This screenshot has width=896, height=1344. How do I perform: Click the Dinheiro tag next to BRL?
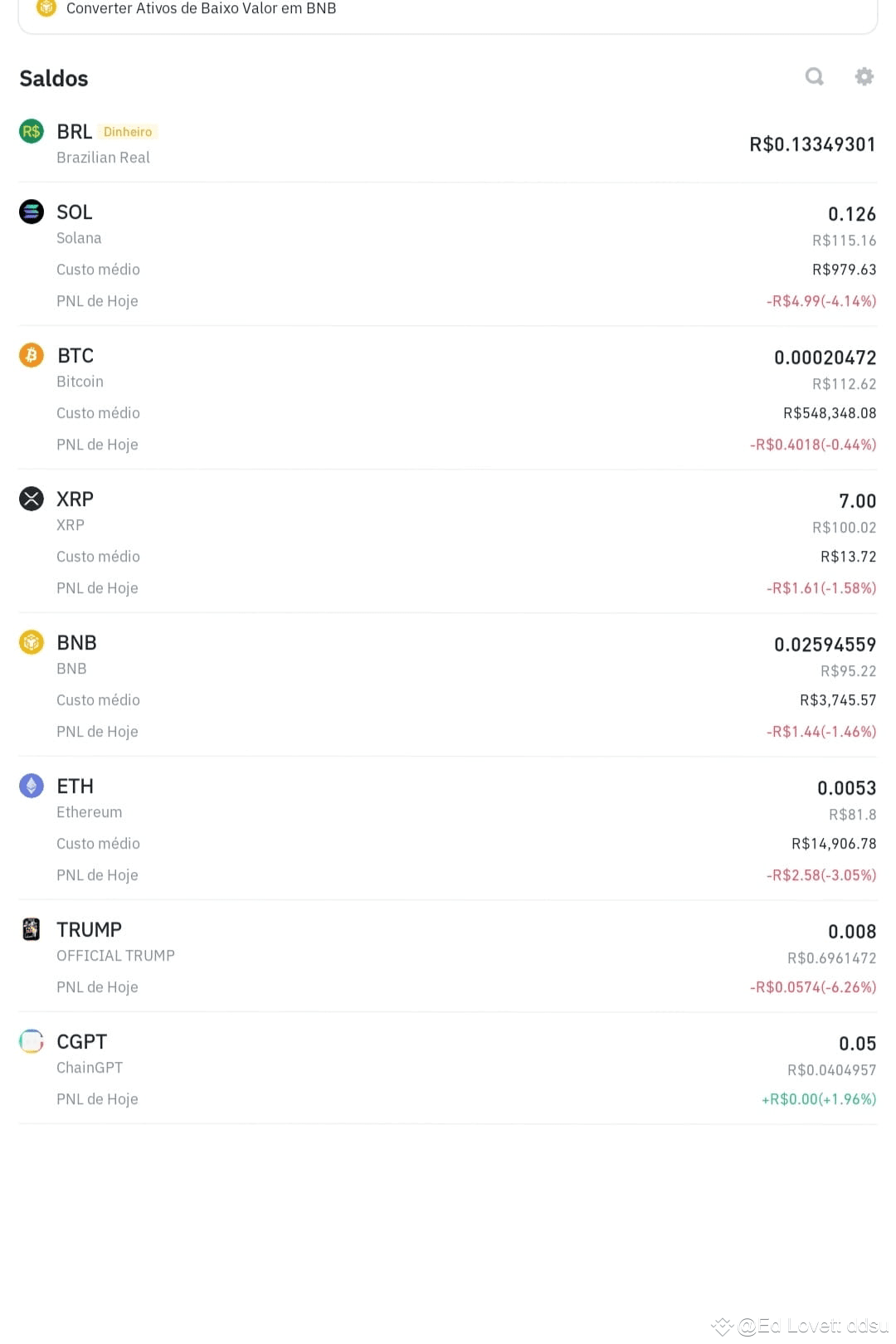(x=127, y=131)
